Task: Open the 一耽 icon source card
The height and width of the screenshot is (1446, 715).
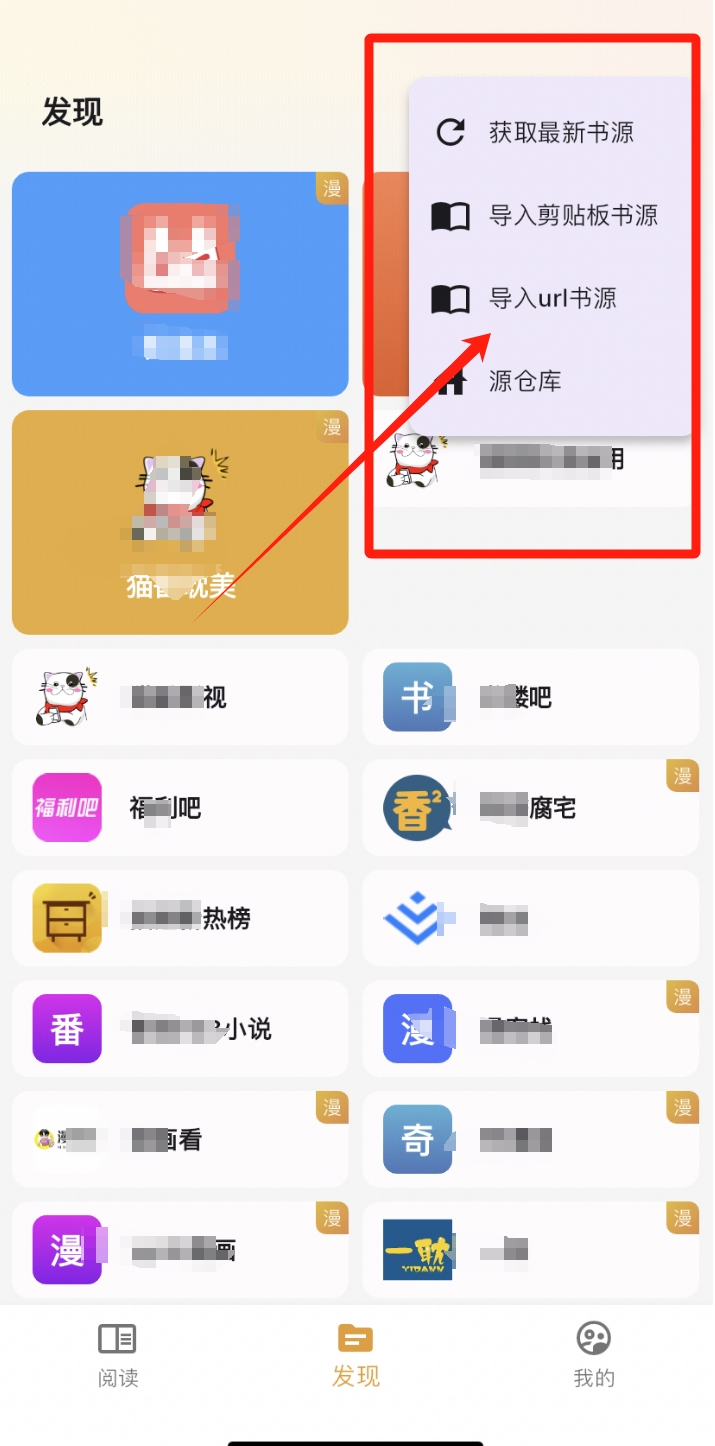Action: pos(530,1249)
